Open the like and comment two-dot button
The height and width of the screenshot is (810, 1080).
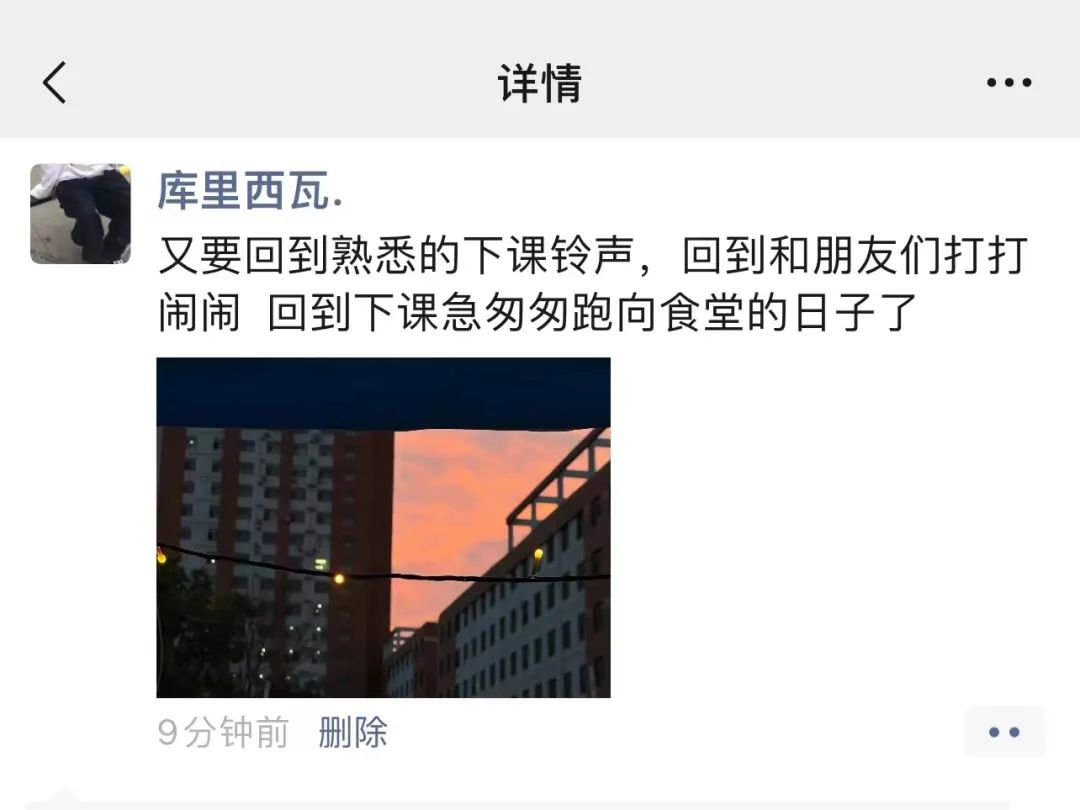pyautogui.click(x=1004, y=732)
